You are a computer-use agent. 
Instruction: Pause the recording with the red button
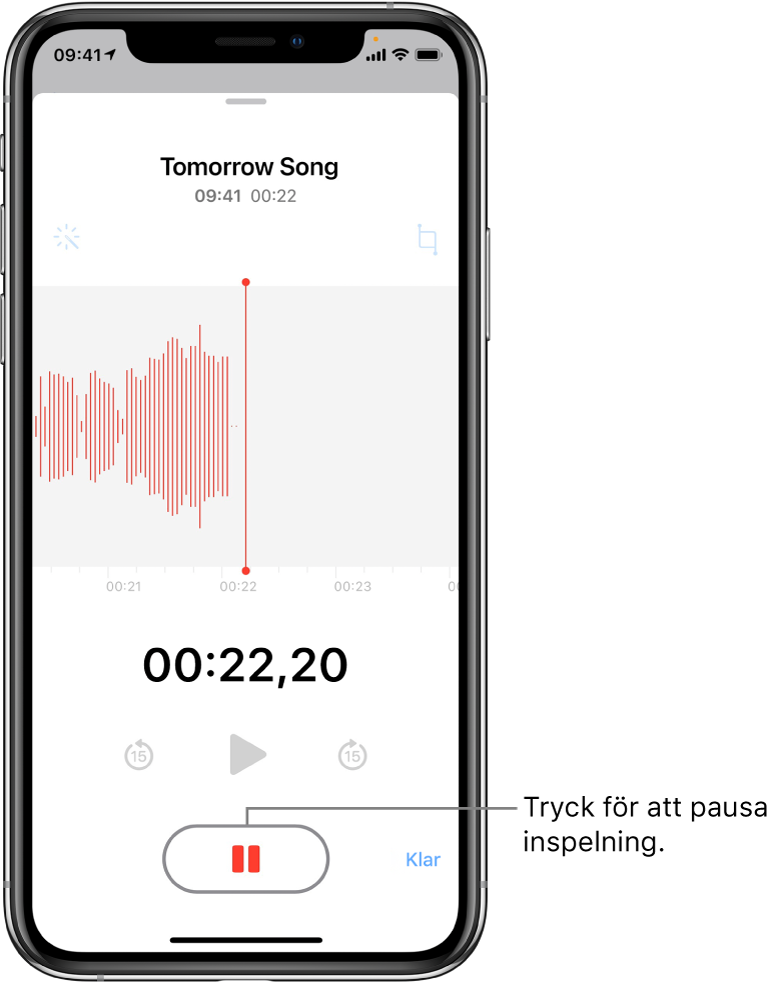click(x=246, y=858)
